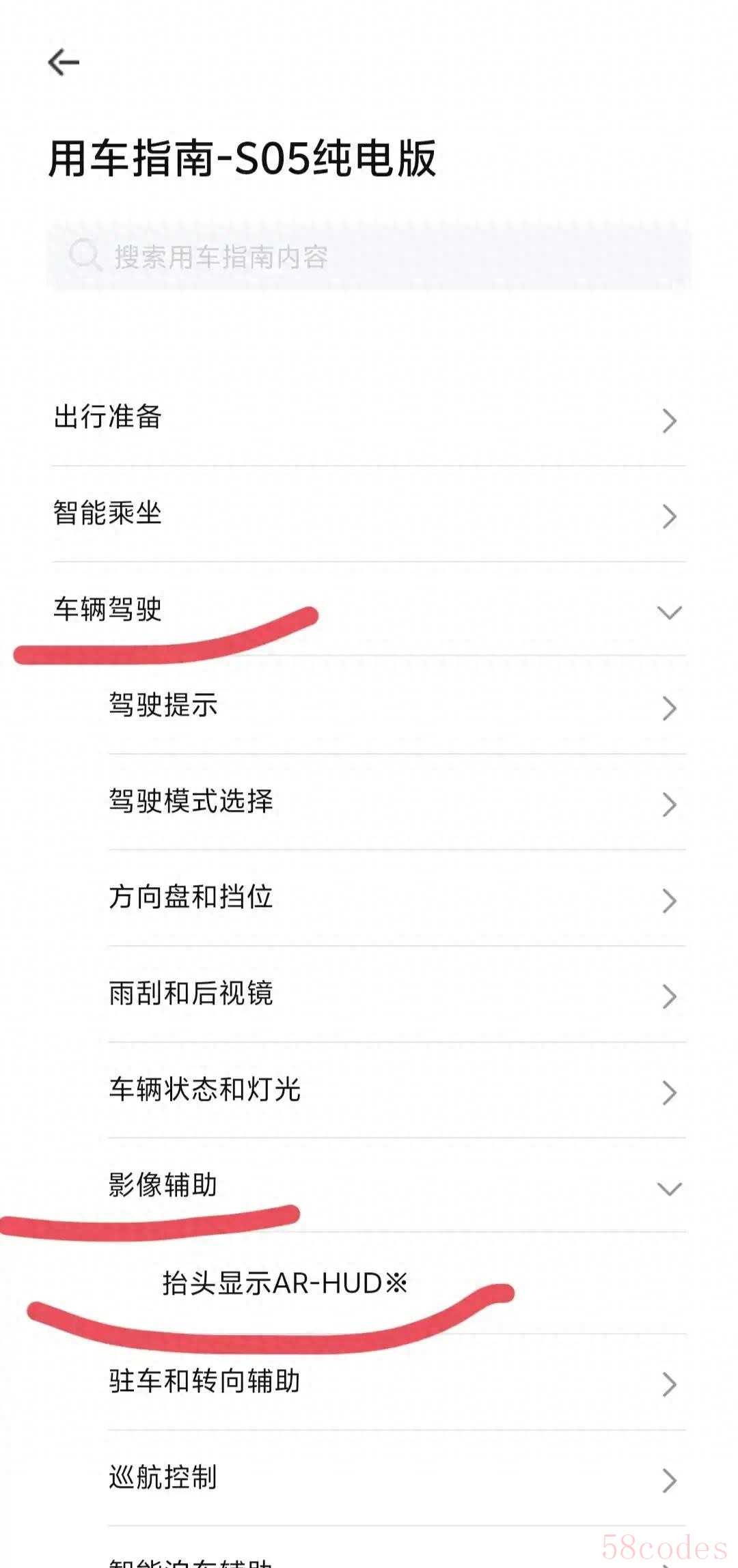Open 方向盘和挡位
The height and width of the screenshot is (1568, 738).
point(397,899)
